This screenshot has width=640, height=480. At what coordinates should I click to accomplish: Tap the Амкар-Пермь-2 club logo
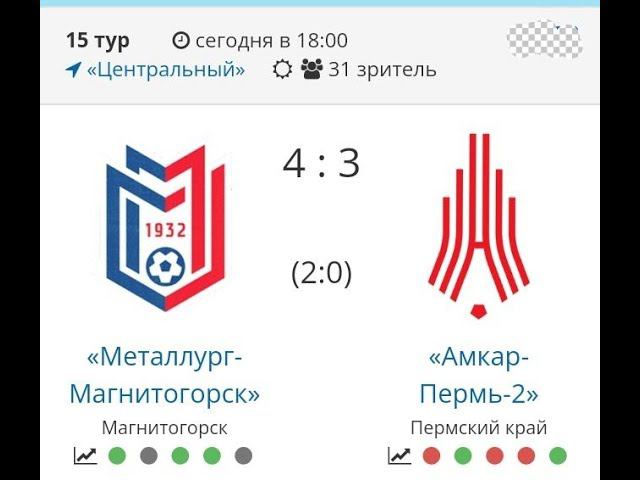[478, 227]
